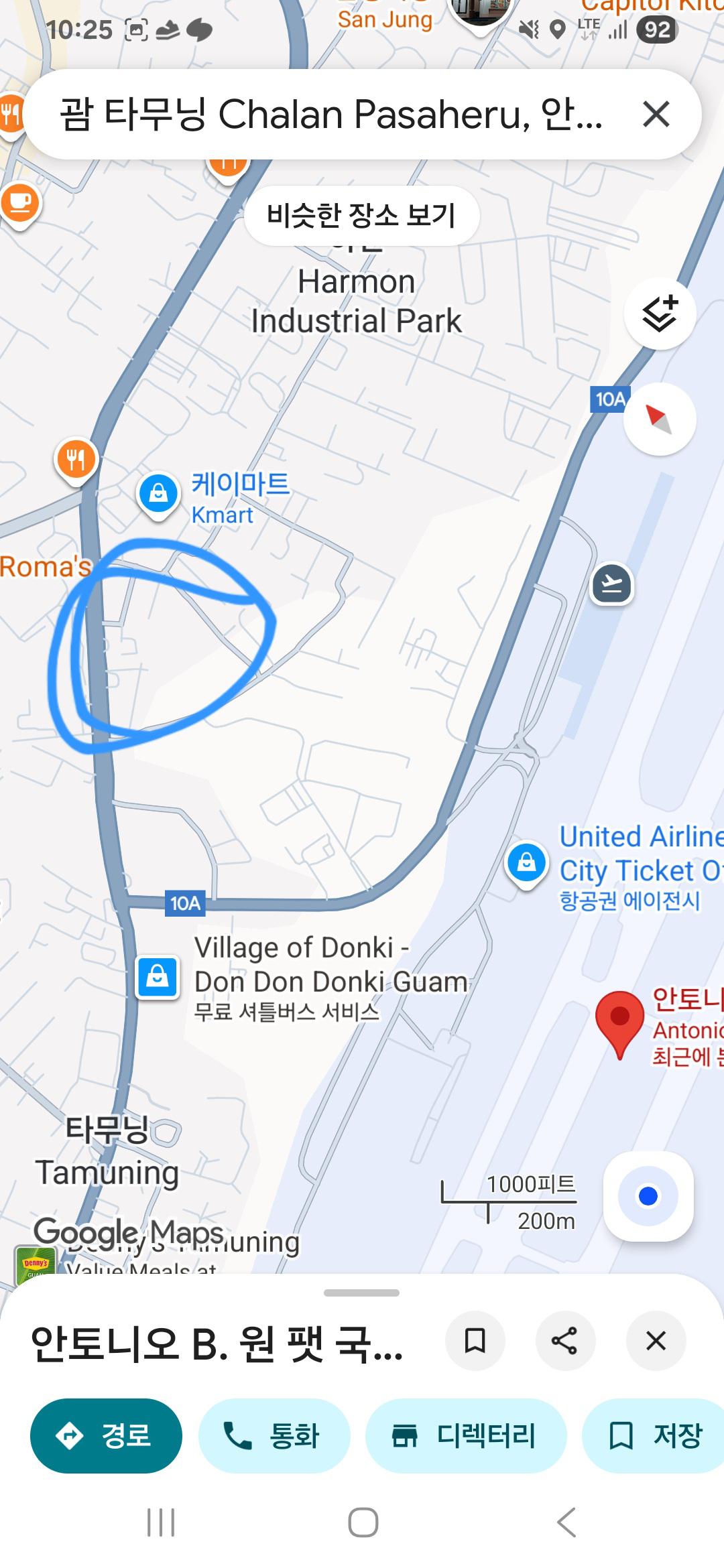Call the place using 통화
The width and height of the screenshot is (724, 1568).
tap(274, 1436)
